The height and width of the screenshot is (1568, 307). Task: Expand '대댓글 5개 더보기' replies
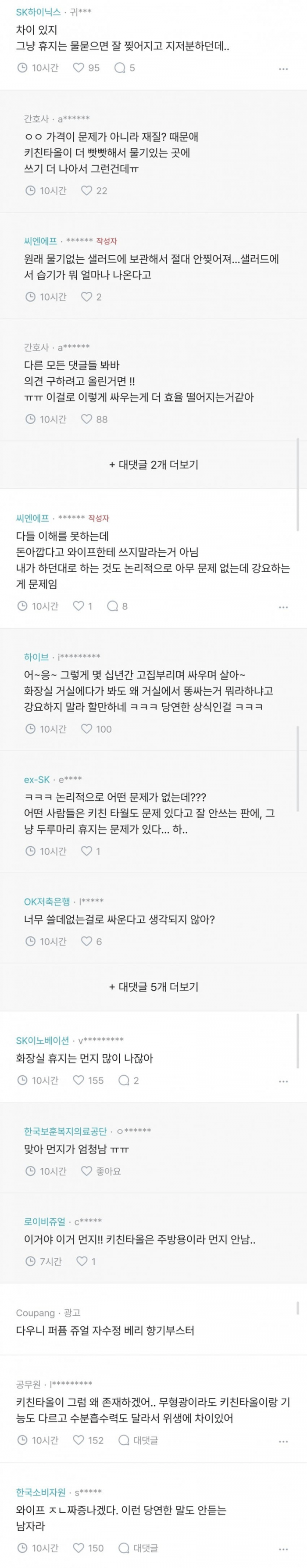point(153,987)
